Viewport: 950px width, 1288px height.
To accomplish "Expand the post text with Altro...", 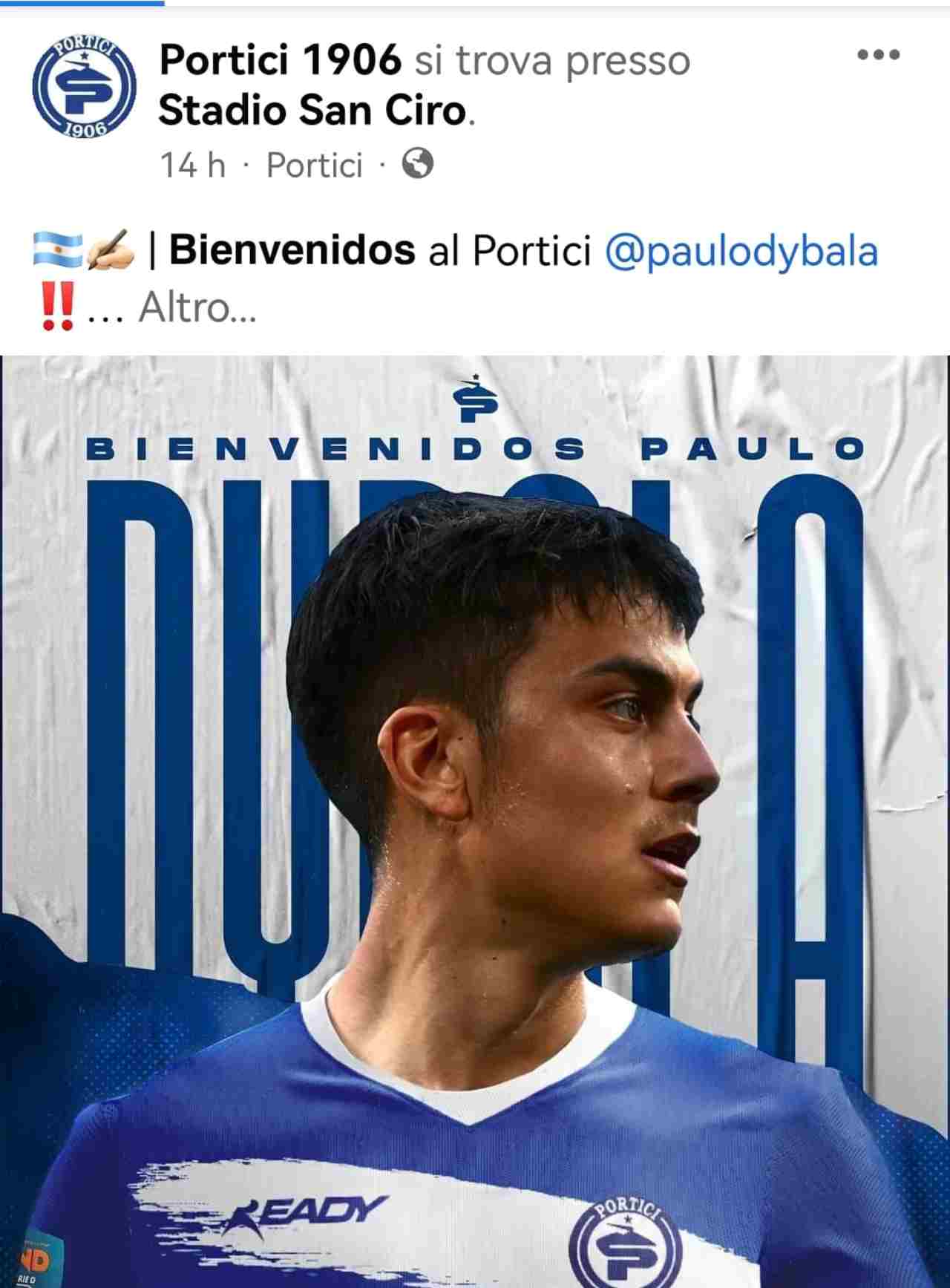I will [197, 307].
